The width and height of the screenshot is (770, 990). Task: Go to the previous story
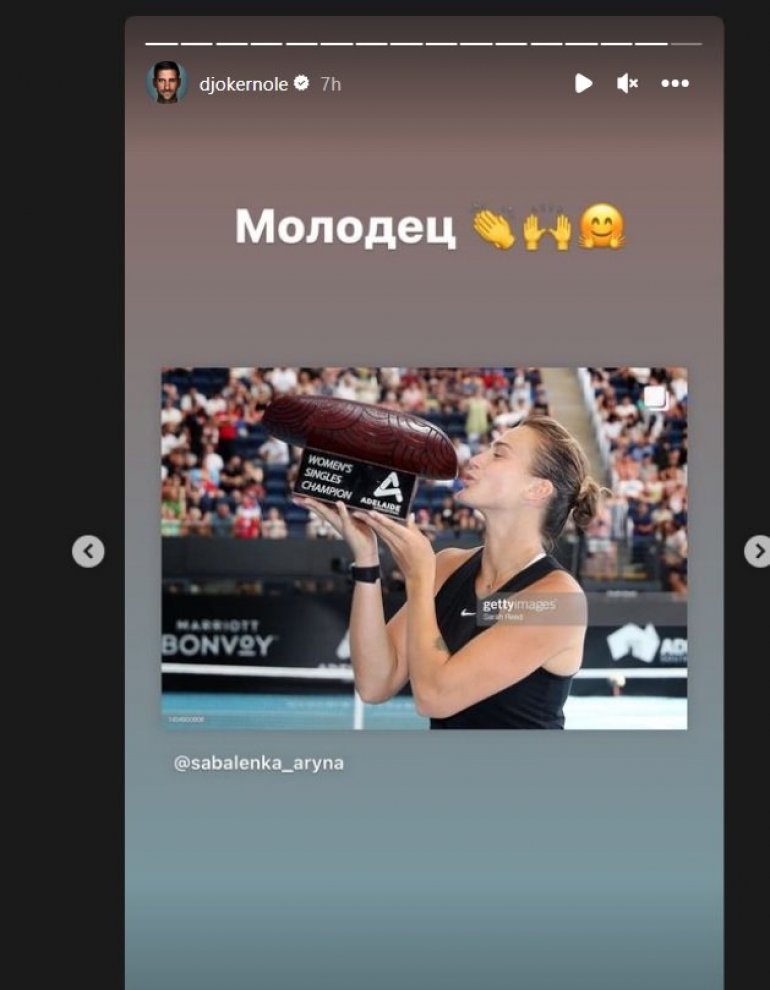coord(88,551)
